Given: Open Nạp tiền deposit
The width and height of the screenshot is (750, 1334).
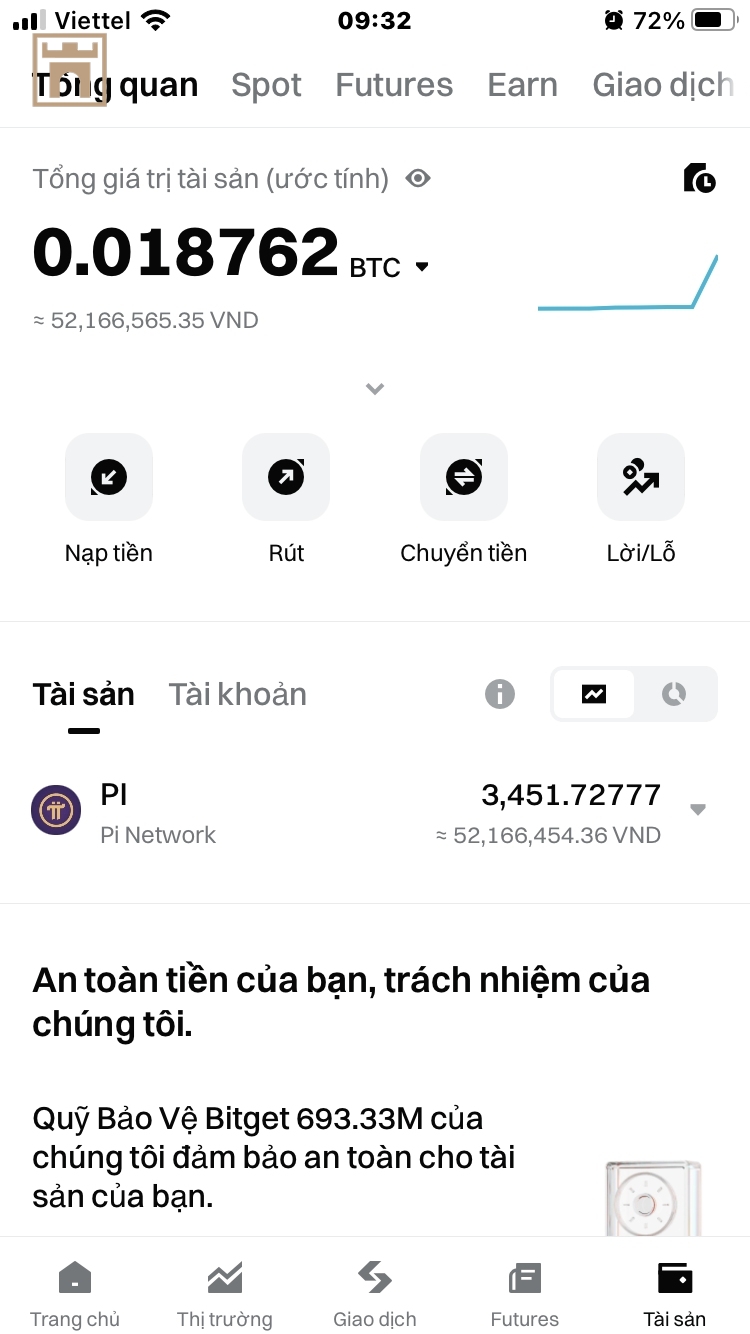Looking at the screenshot, I should point(109,478).
